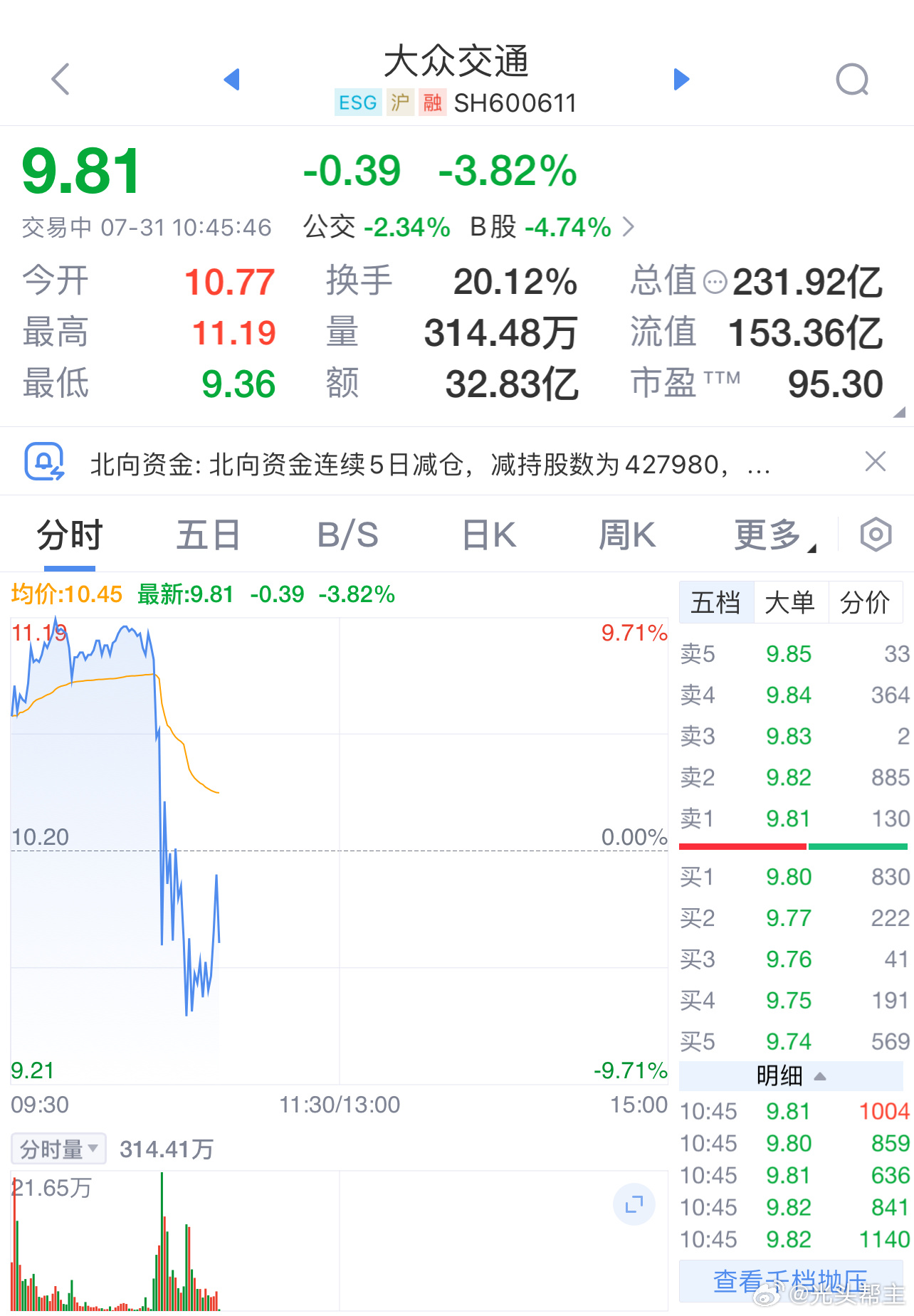Tap 查看千档抛压 button
The image size is (914, 1316).
point(790,1281)
